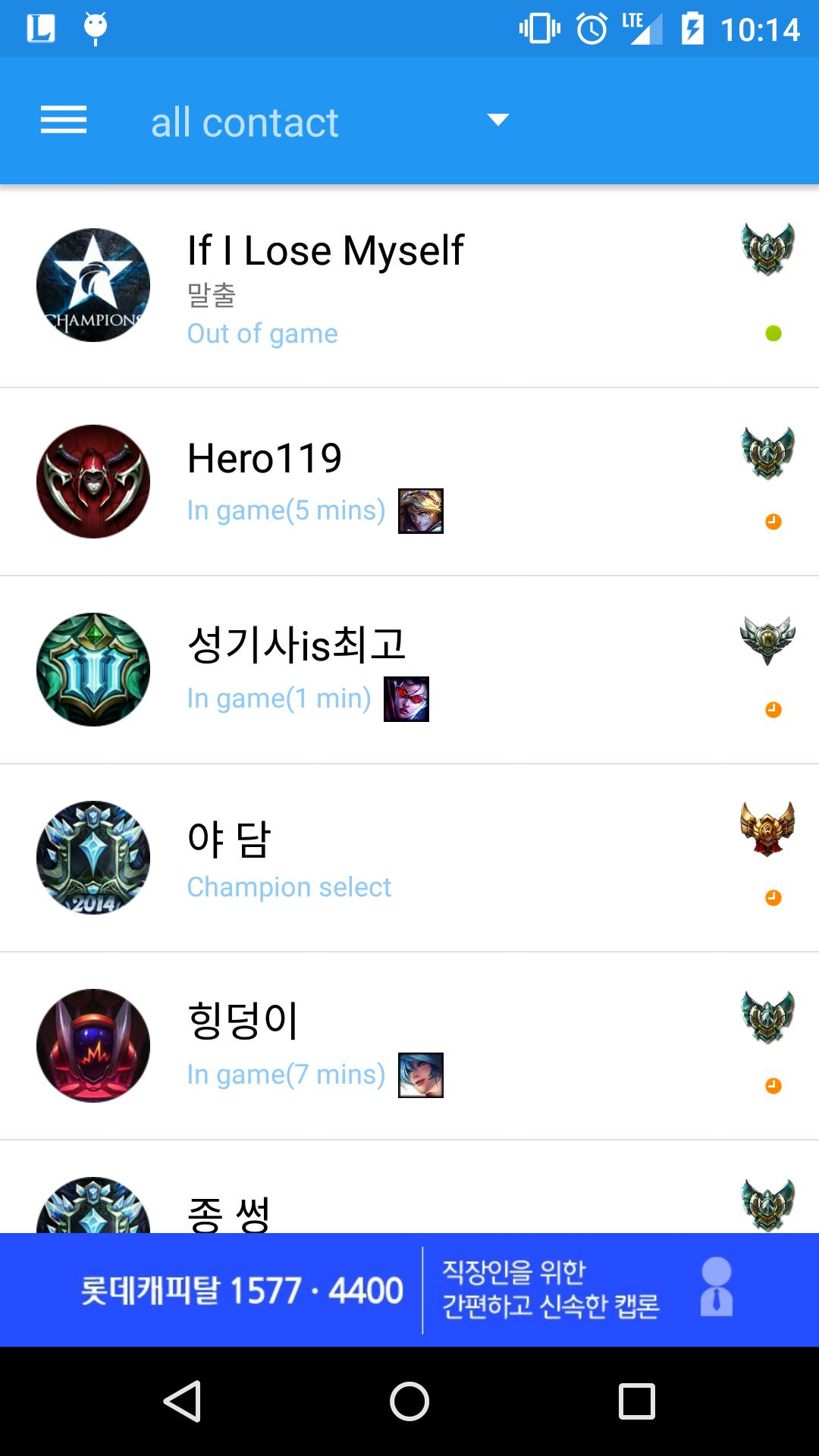Image resolution: width=819 pixels, height=1456 pixels.
Task: Open the hamburger drawer menu
Action: [x=64, y=121]
